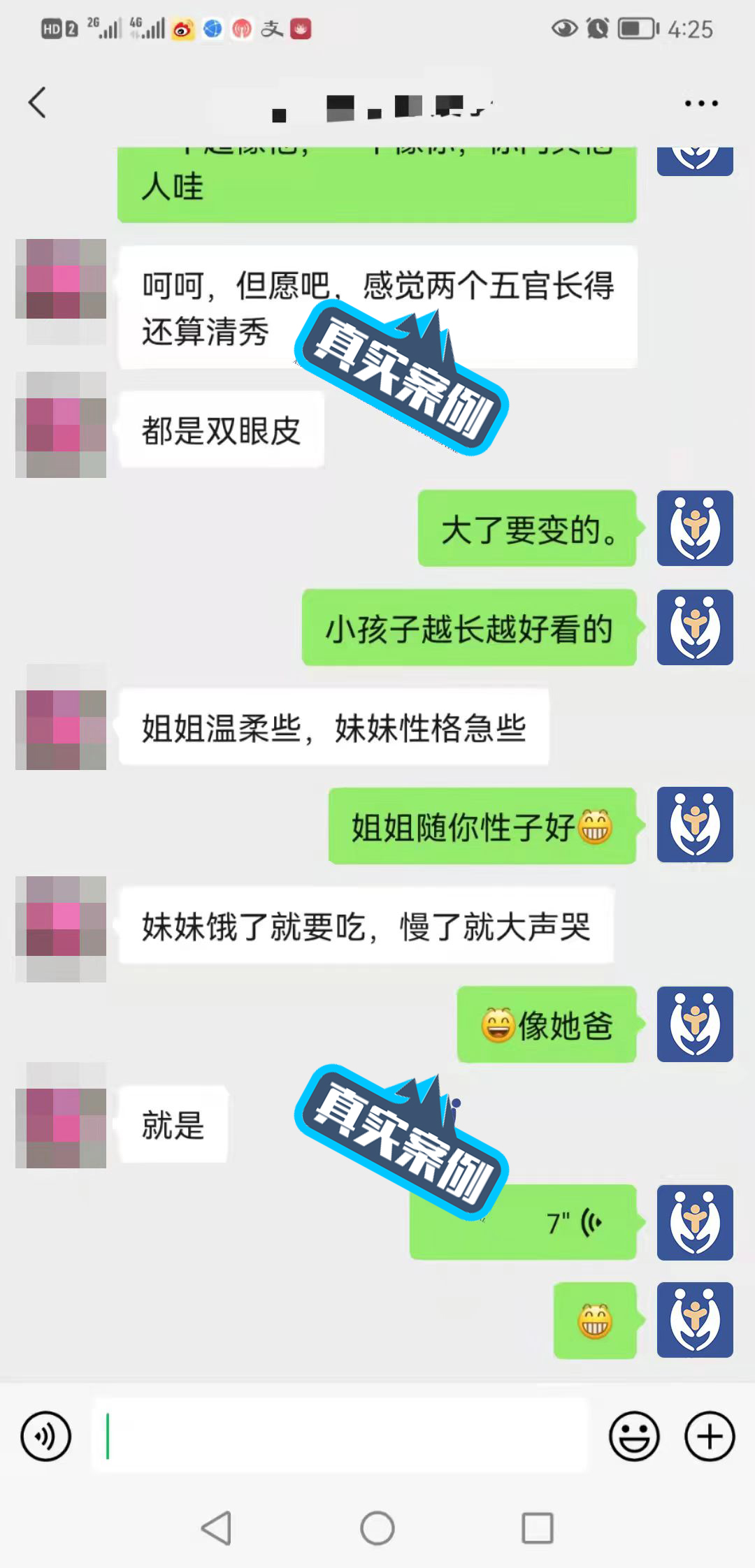The width and height of the screenshot is (755, 1568).
Task: Open the emoji sticker panel
Action: pyautogui.click(x=634, y=1437)
